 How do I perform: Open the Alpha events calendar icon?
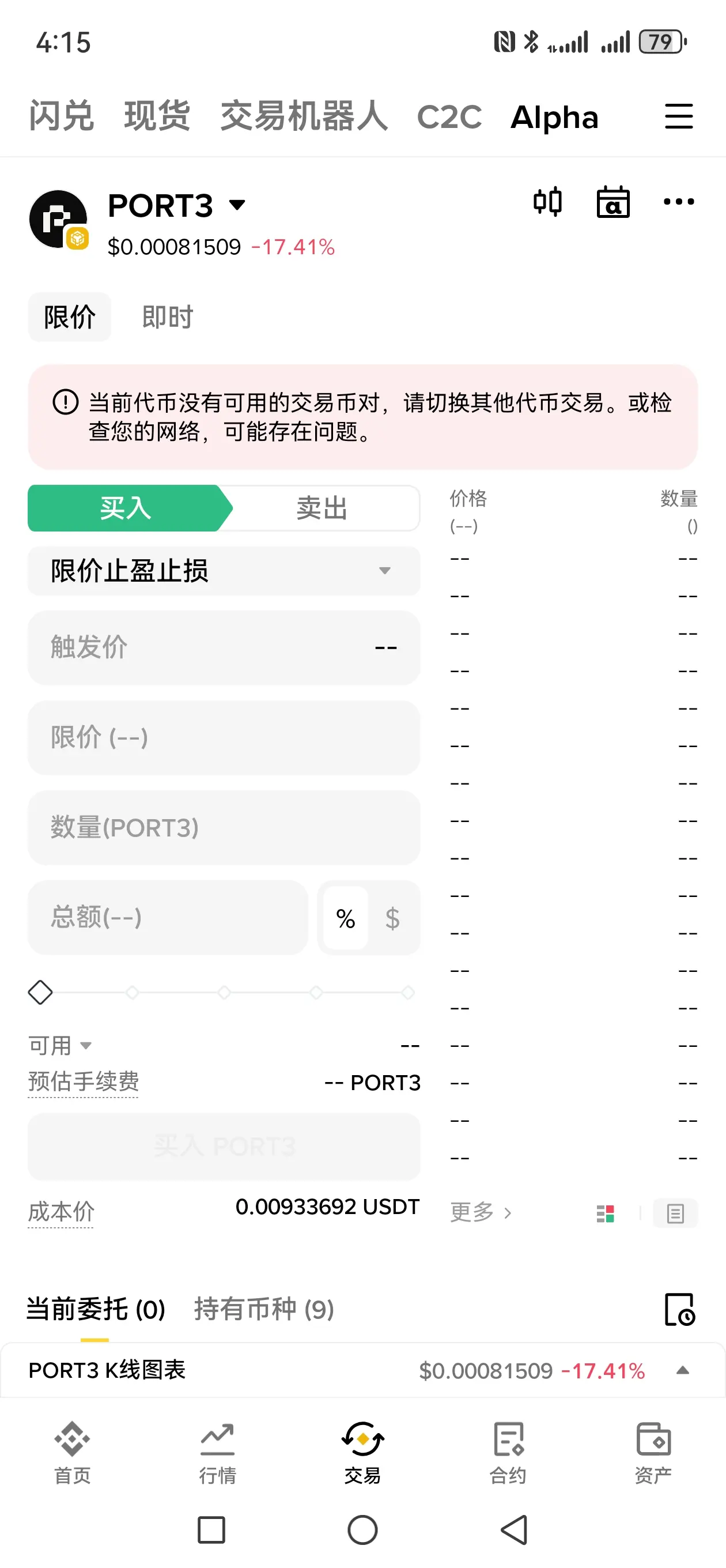pyautogui.click(x=613, y=202)
